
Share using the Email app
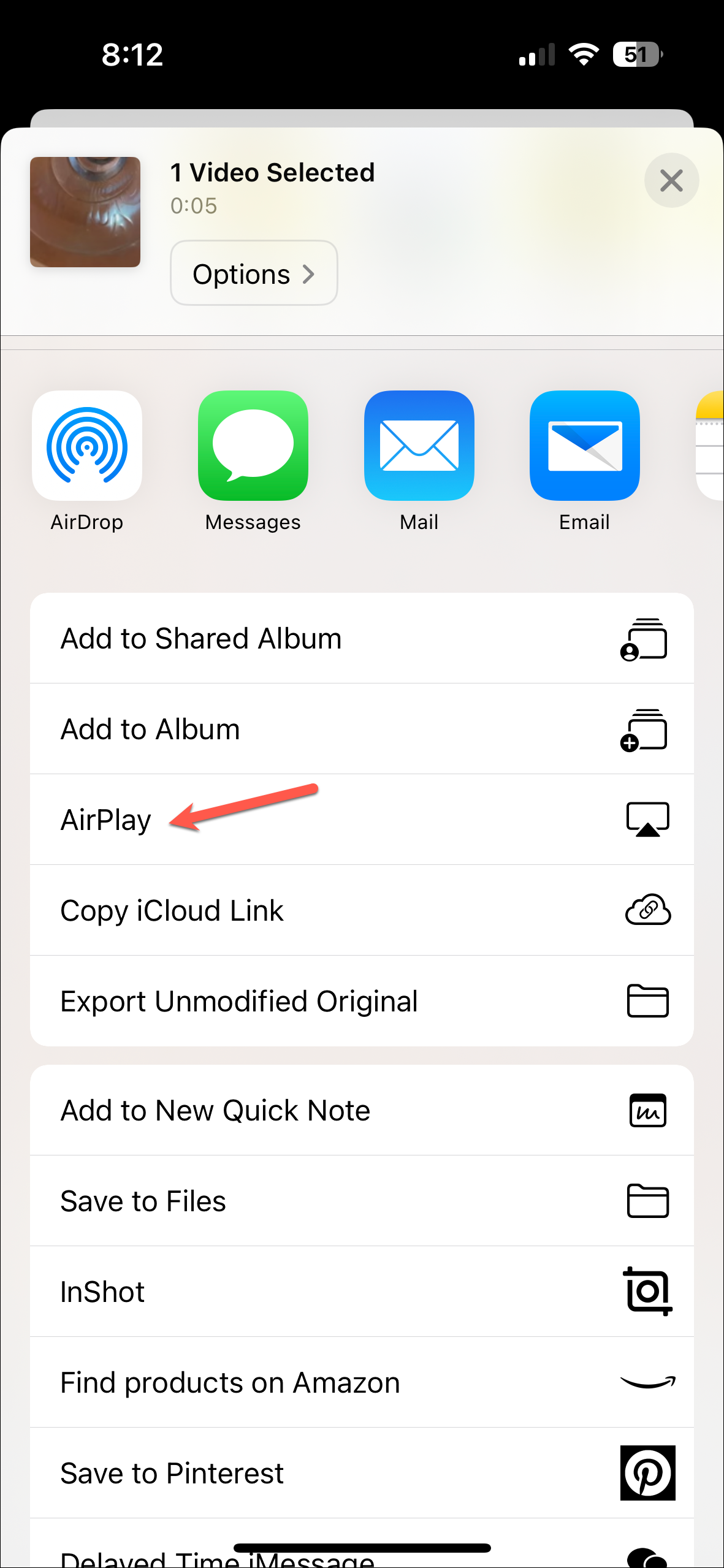click(584, 446)
